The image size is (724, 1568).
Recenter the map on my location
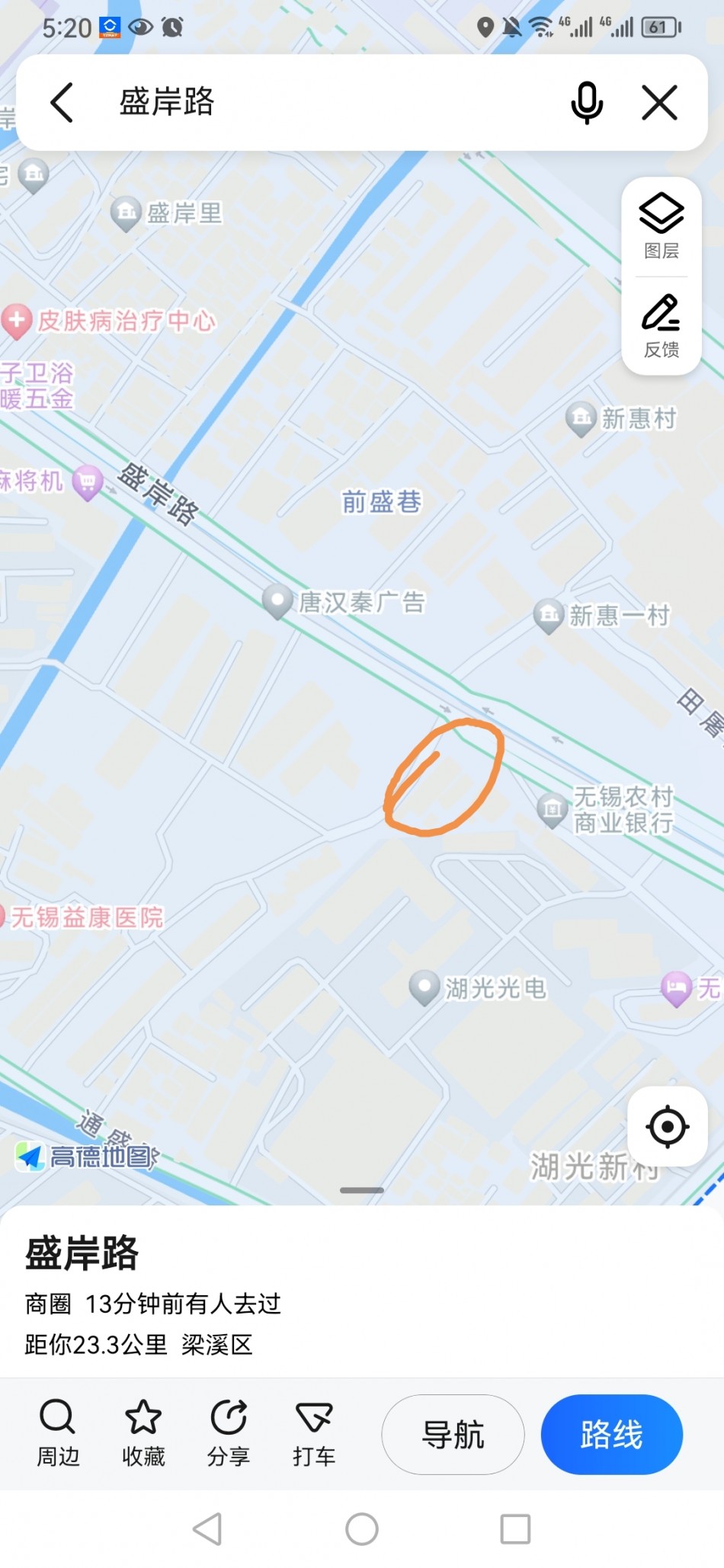(668, 1126)
